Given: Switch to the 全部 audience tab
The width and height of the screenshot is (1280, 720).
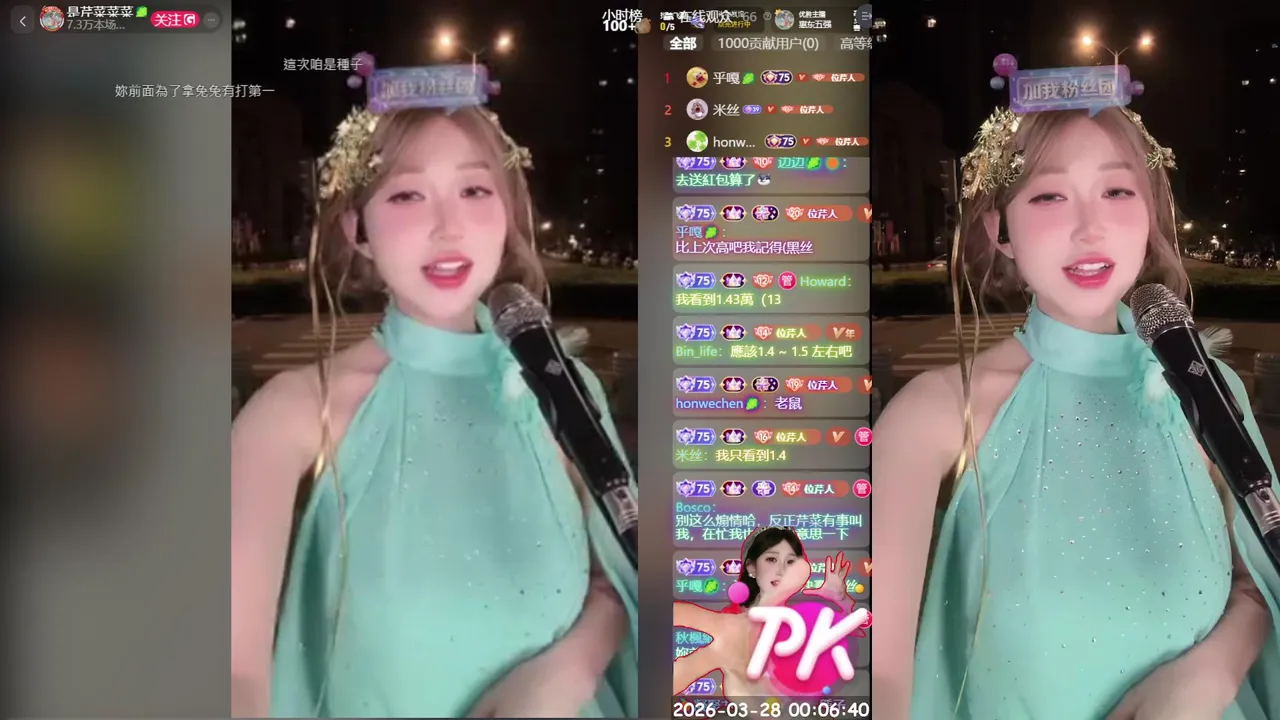Looking at the screenshot, I should tap(683, 43).
